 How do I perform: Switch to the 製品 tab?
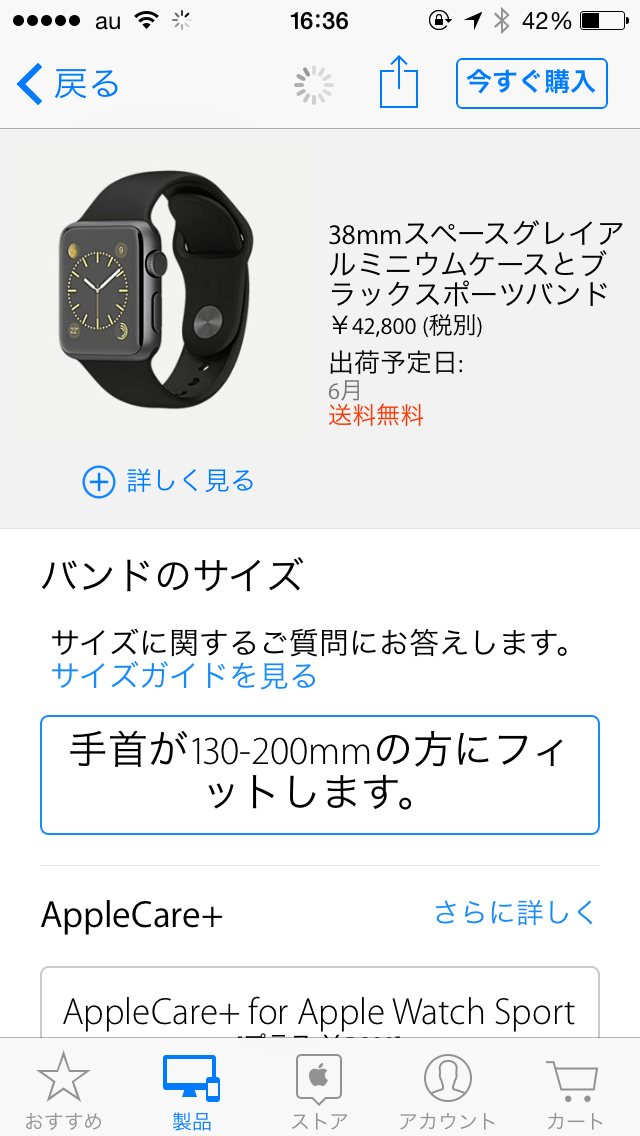[x=191, y=1092]
